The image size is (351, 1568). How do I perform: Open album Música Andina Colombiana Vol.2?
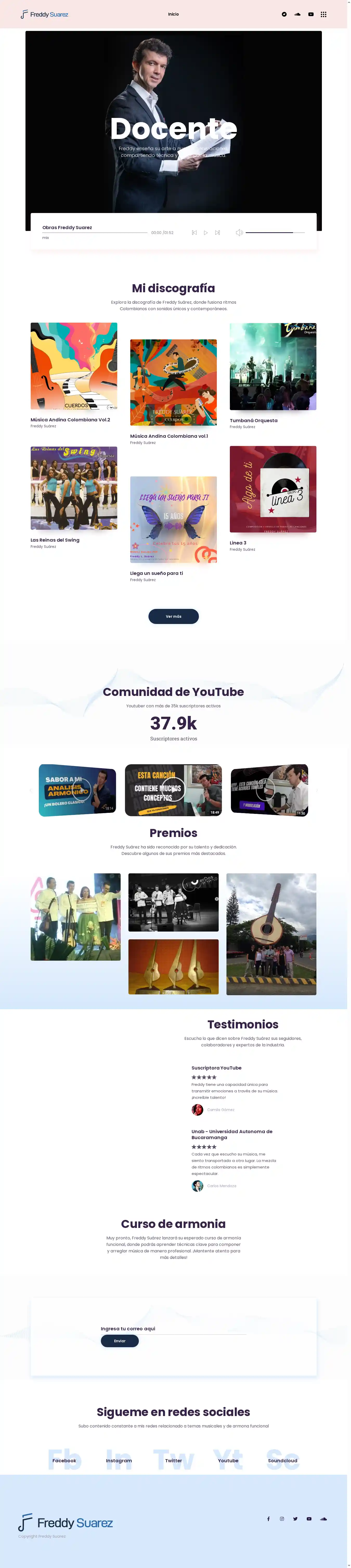point(74,367)
